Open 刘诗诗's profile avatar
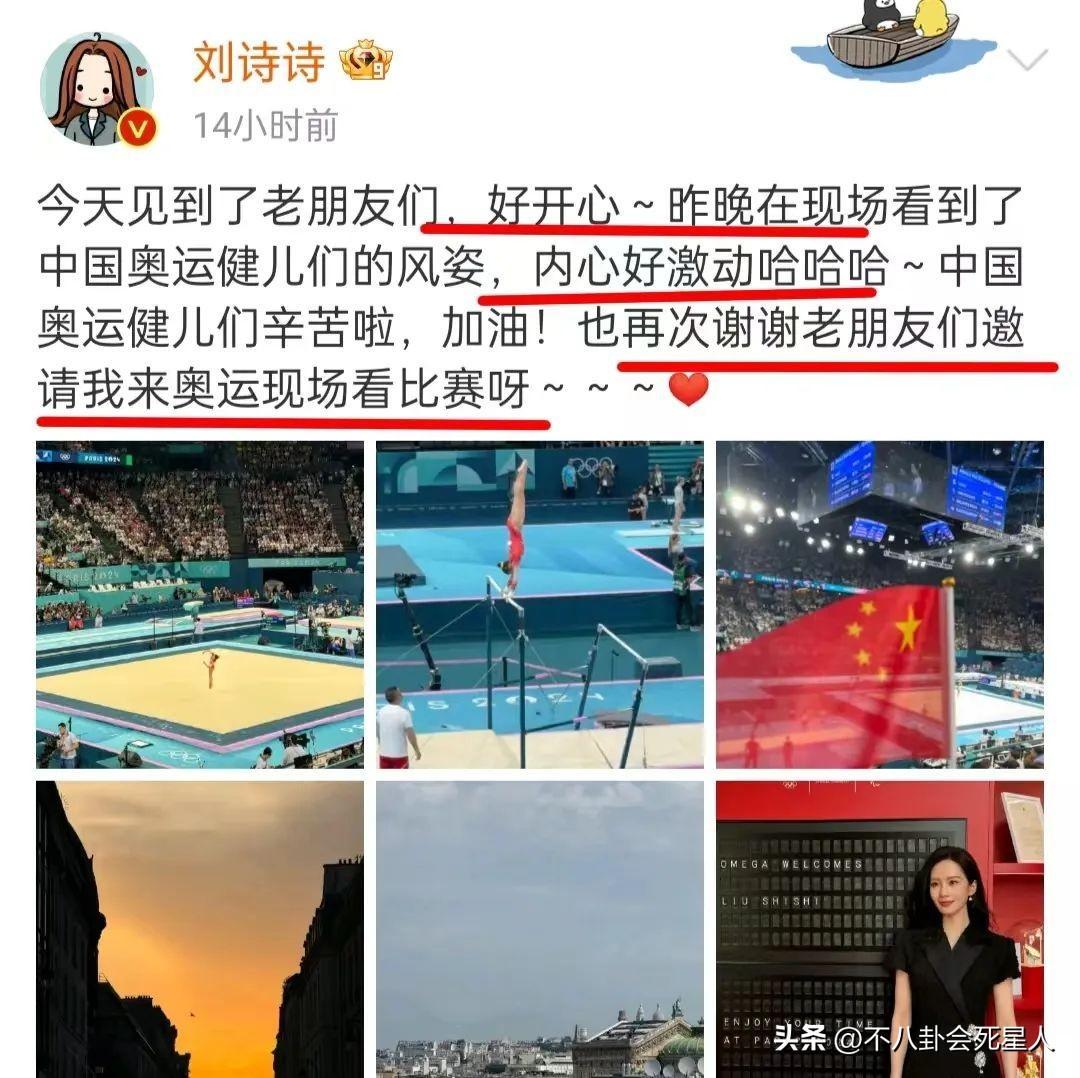 [97, 90]
